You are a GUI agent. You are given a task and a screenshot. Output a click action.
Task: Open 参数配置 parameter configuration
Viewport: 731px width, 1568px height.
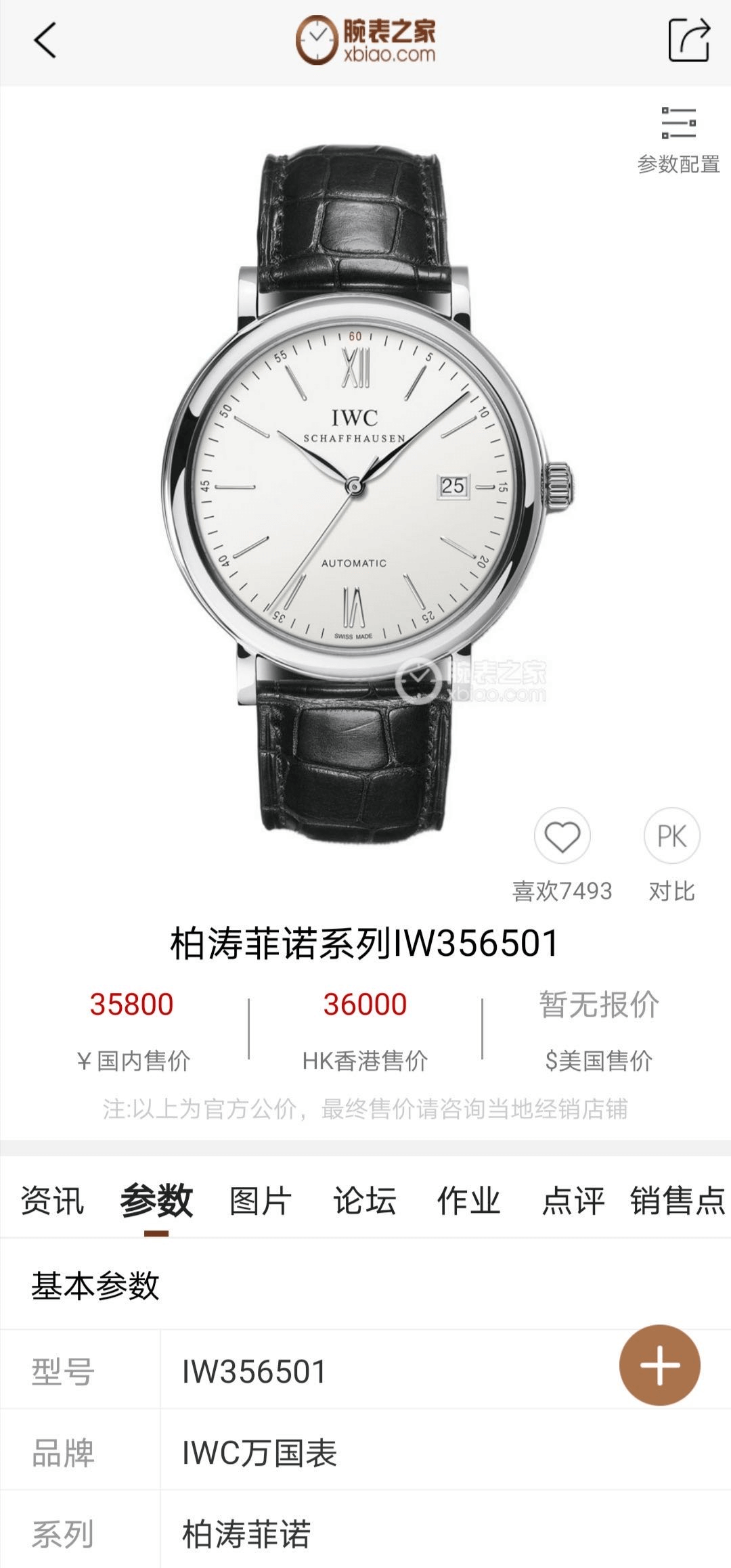(678, 140)
